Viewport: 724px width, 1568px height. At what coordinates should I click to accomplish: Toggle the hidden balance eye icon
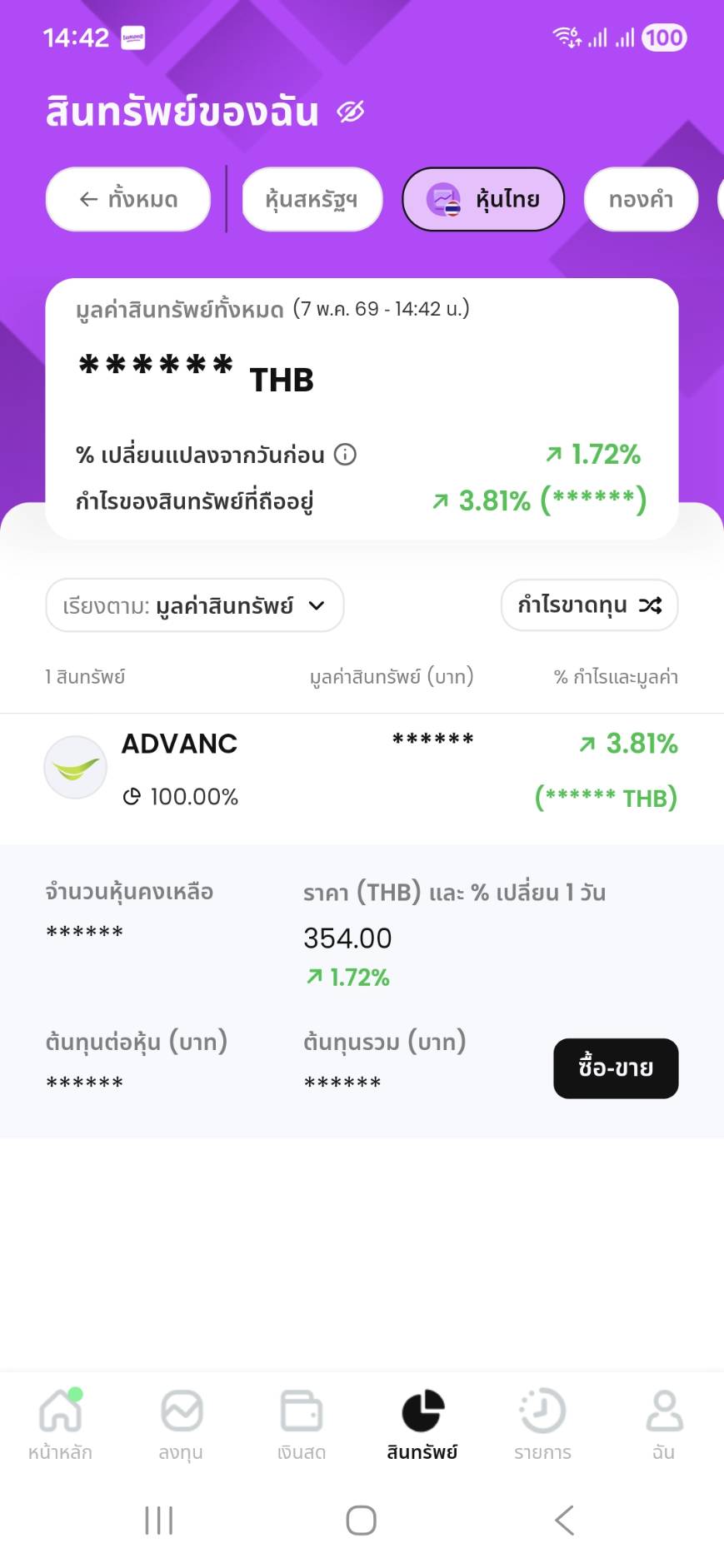coord(351,112)
